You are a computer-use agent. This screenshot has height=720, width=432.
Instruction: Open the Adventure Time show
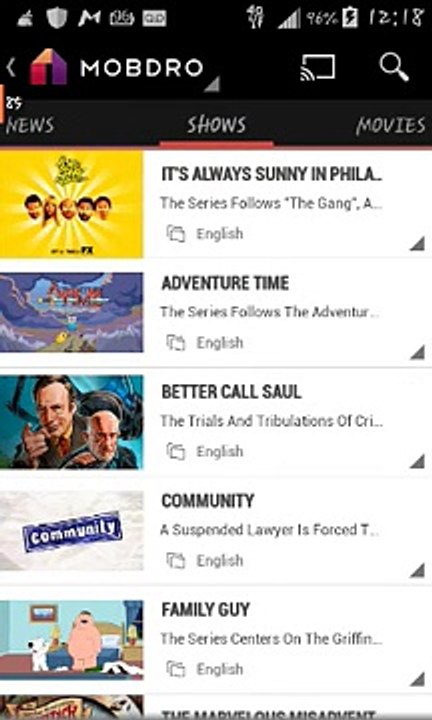coord(216,313)
